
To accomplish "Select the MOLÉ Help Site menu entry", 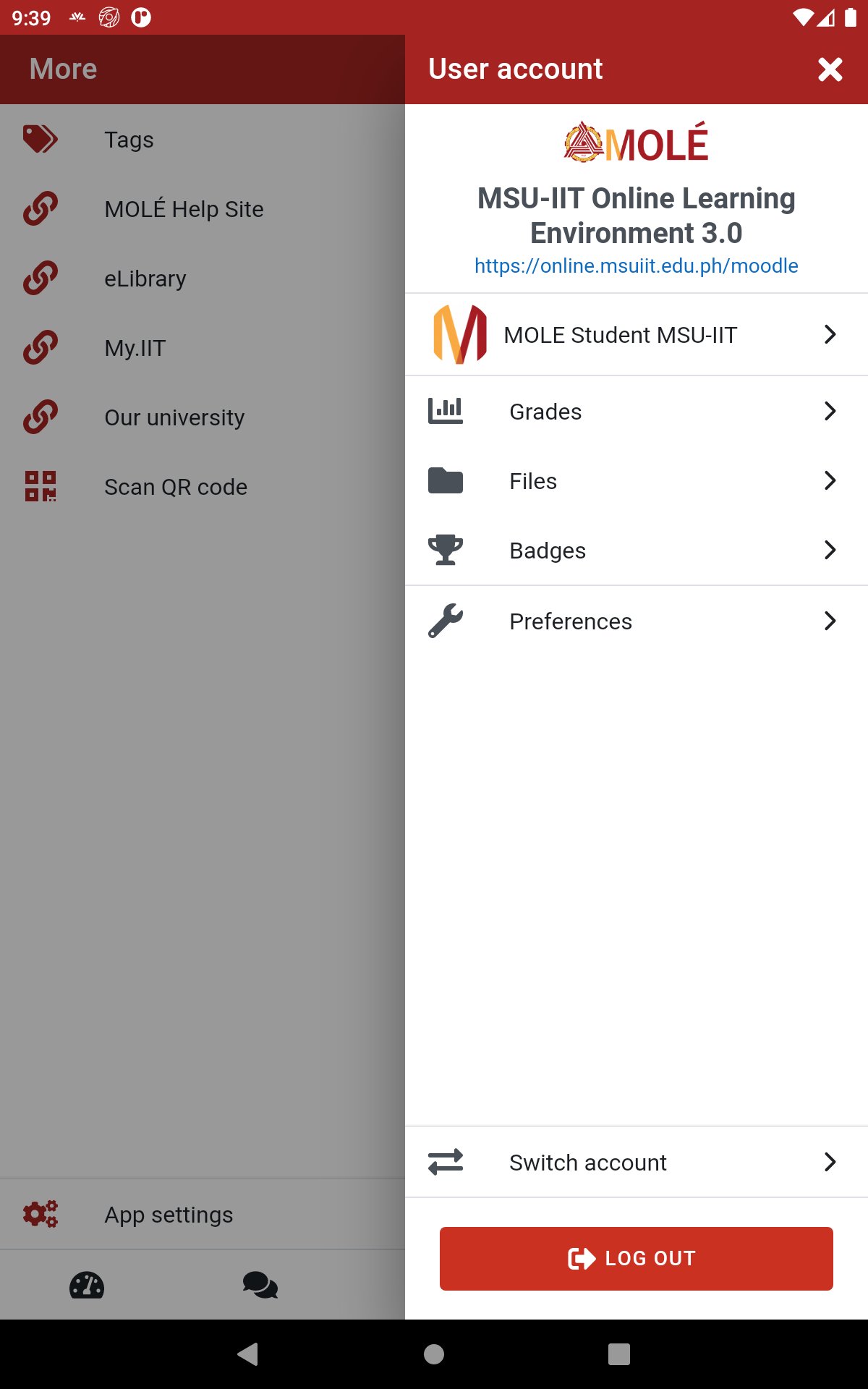I will (x=184, y=209).
